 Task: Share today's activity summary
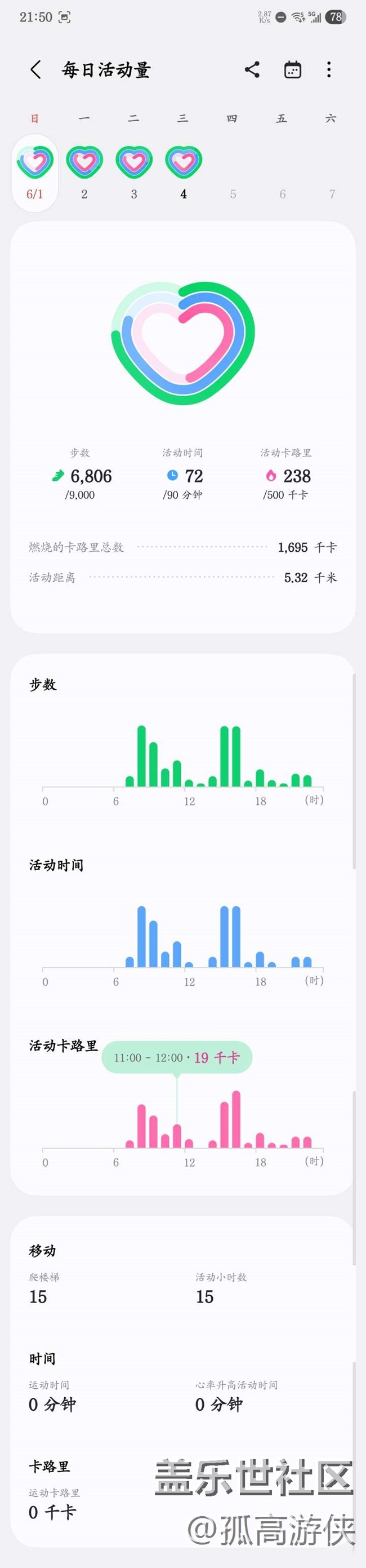coord(252,70)
